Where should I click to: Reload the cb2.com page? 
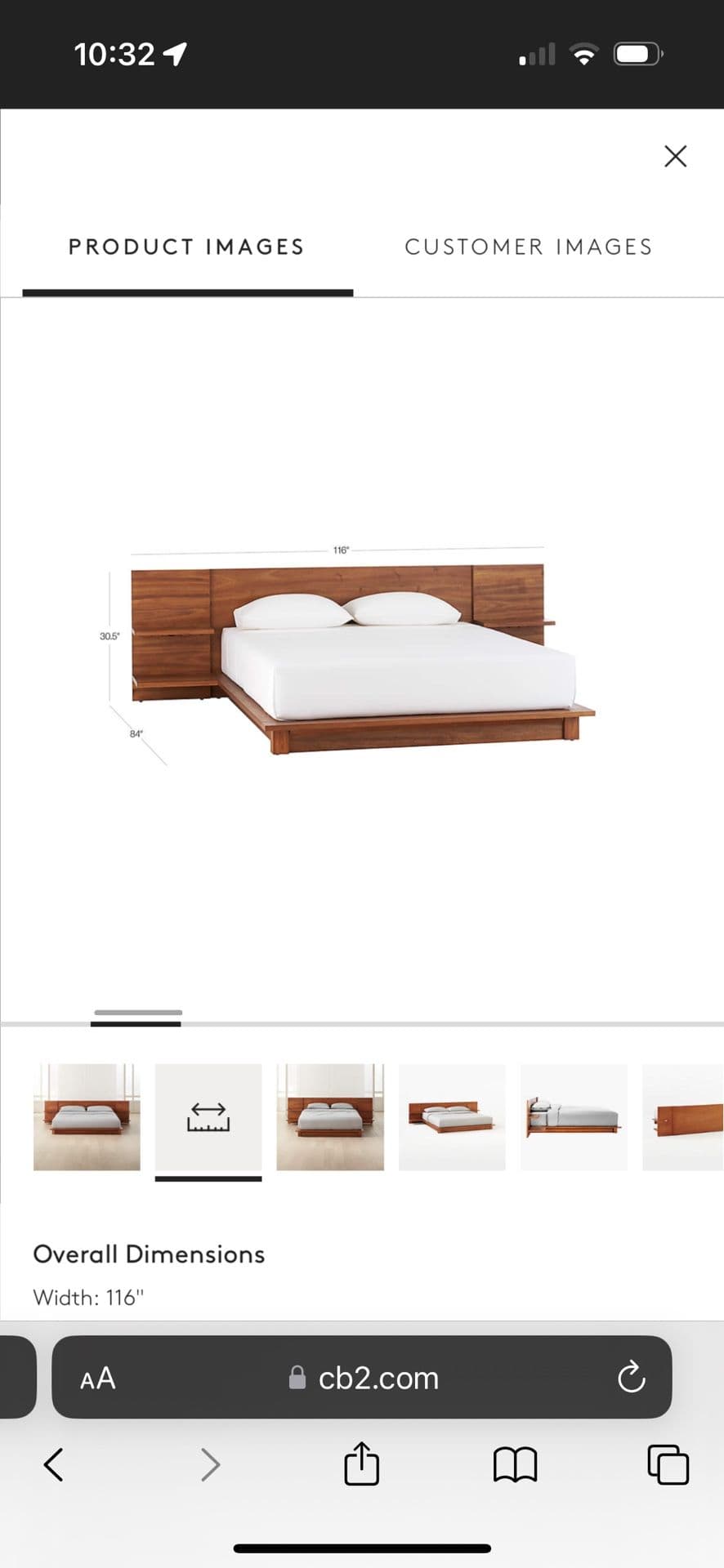click(631, 1379)
